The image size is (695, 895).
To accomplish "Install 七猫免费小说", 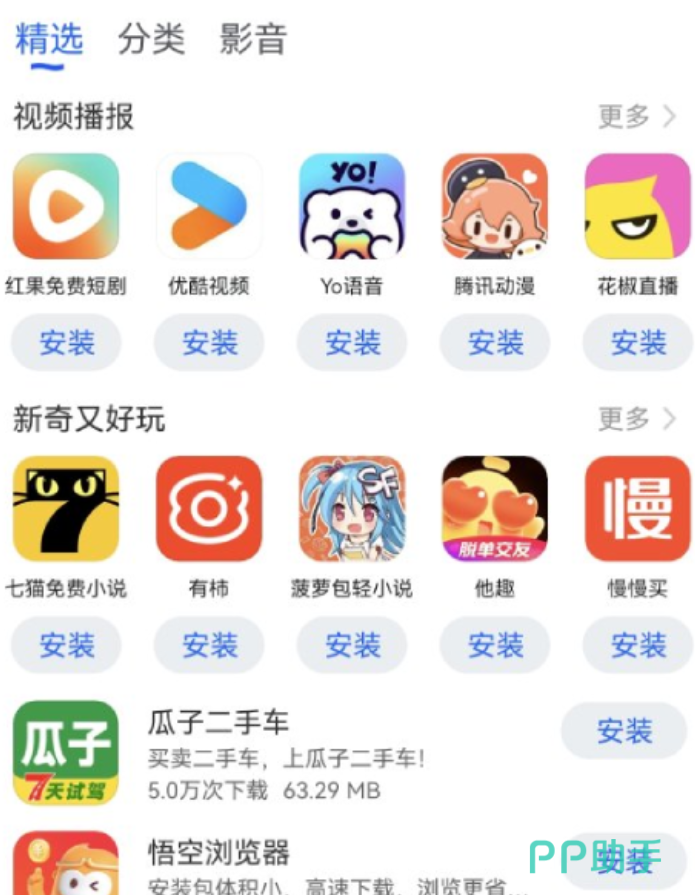I will [x=66, y=645].
